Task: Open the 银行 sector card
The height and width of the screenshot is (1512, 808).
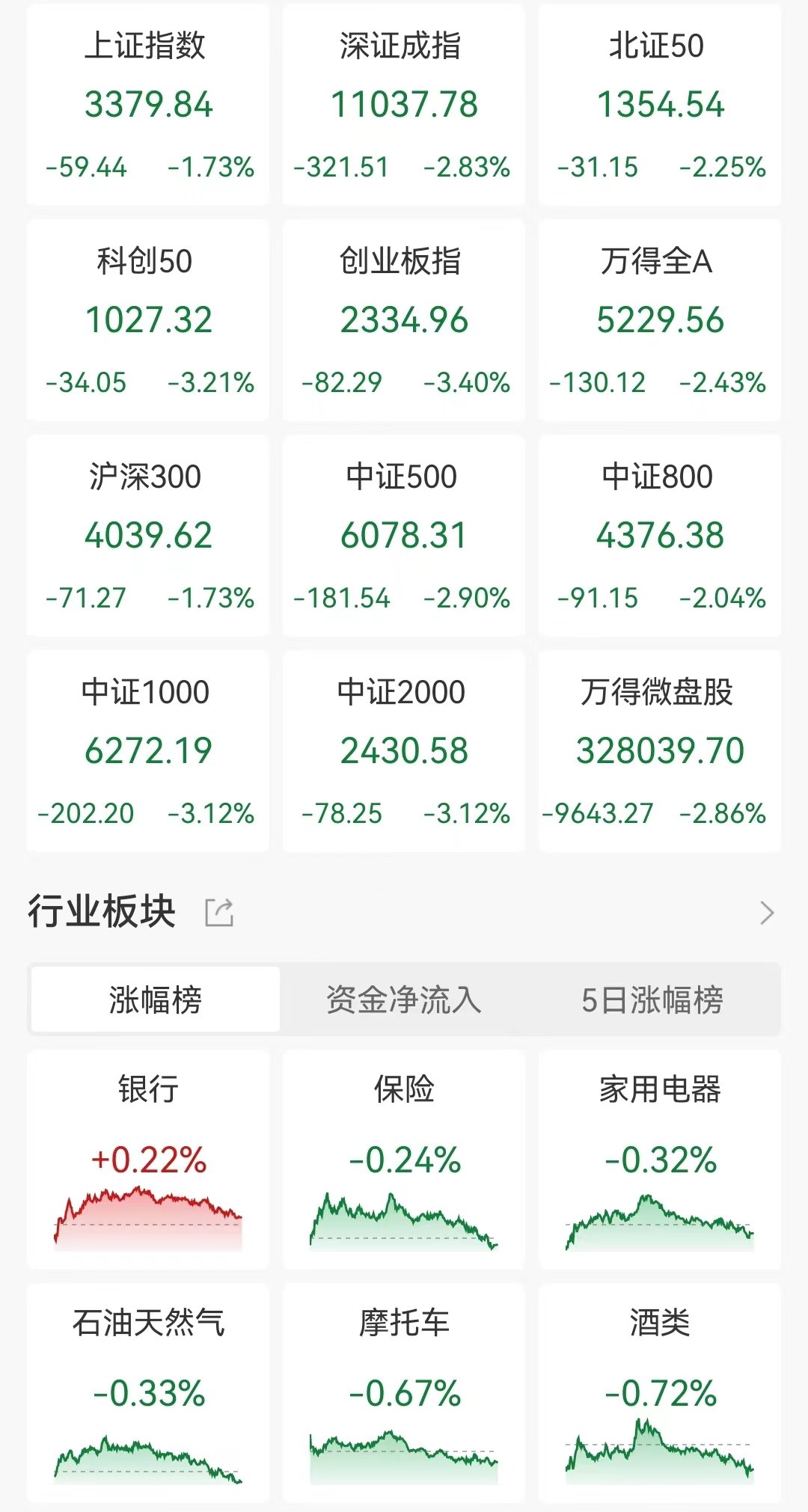Action: [x=148, y=1160]
